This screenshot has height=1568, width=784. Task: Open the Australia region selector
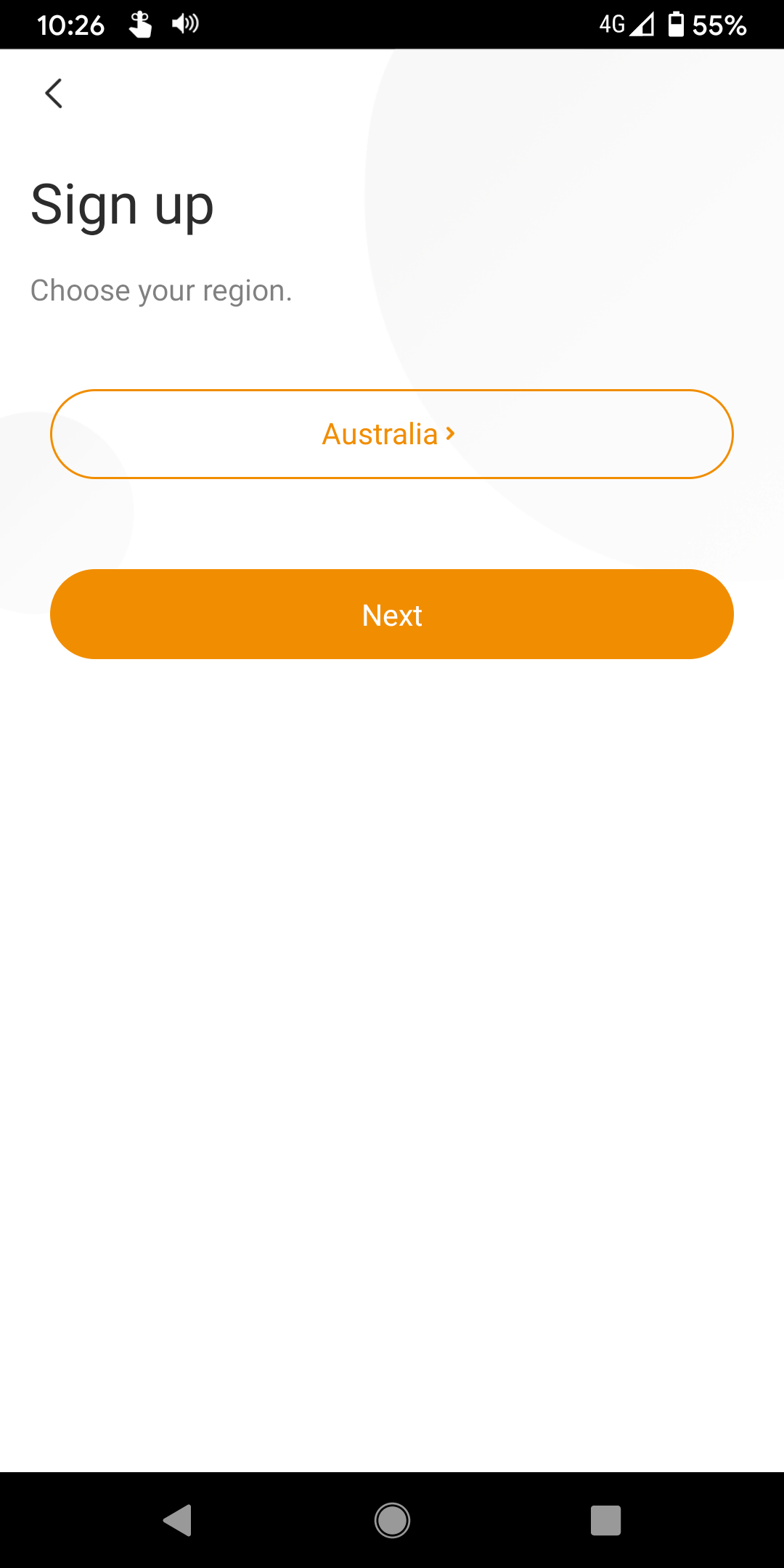tap(392, 434)
